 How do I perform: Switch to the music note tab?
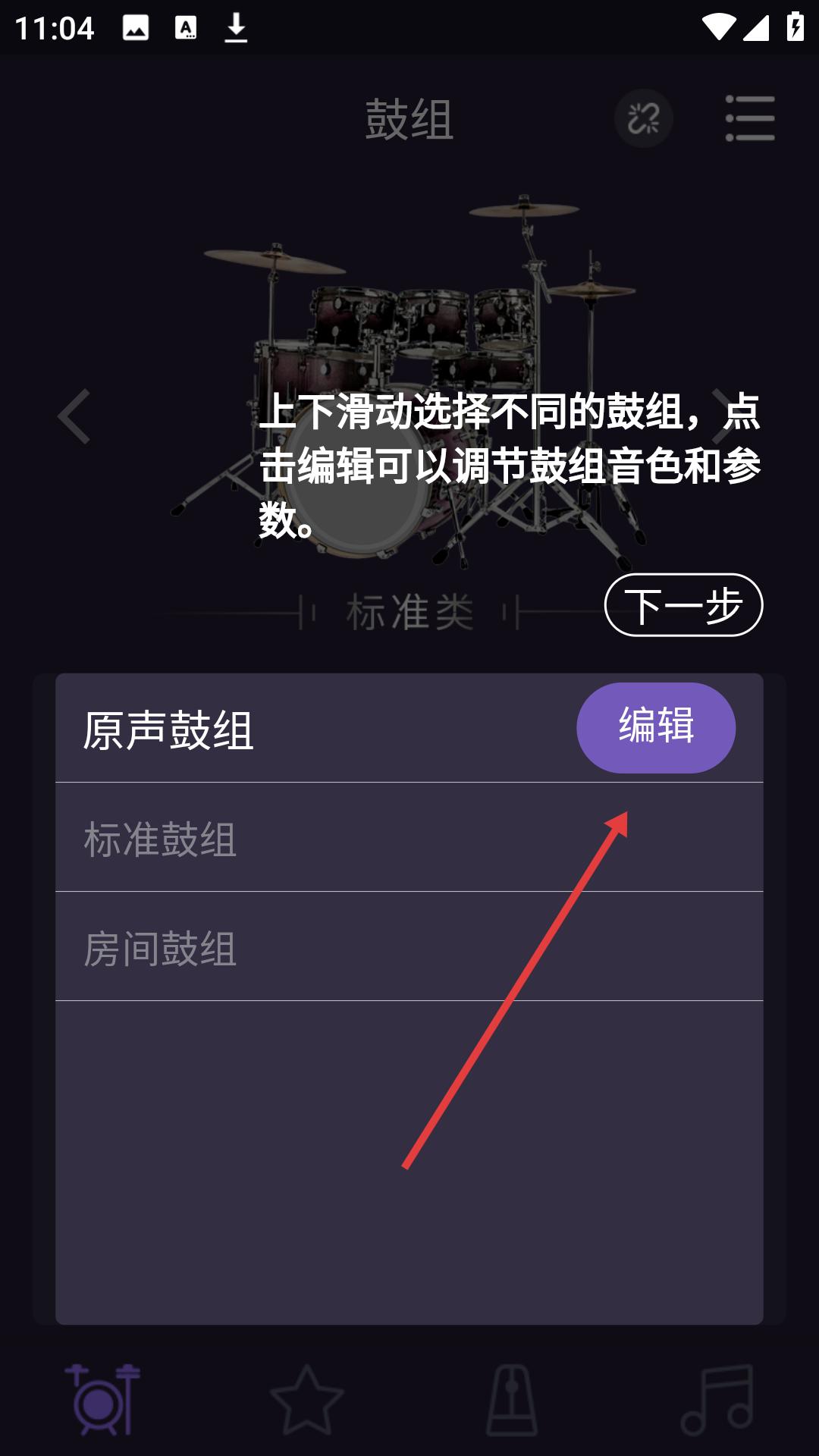coord(717,1400)
